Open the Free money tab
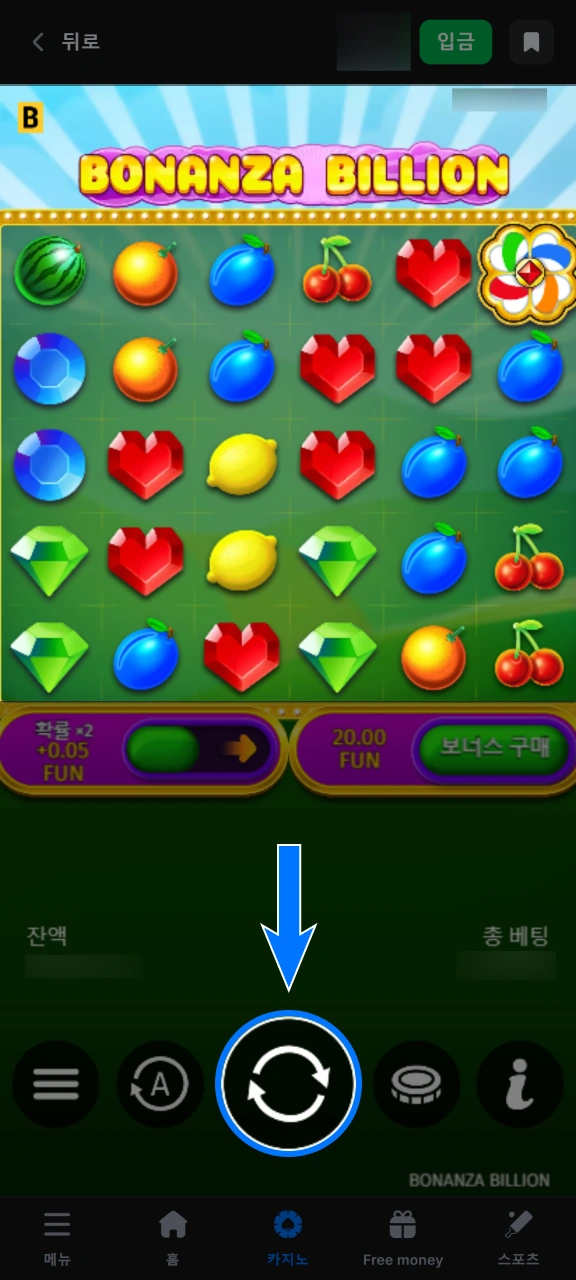576x1280 pixels. (x=403, y=1238)
